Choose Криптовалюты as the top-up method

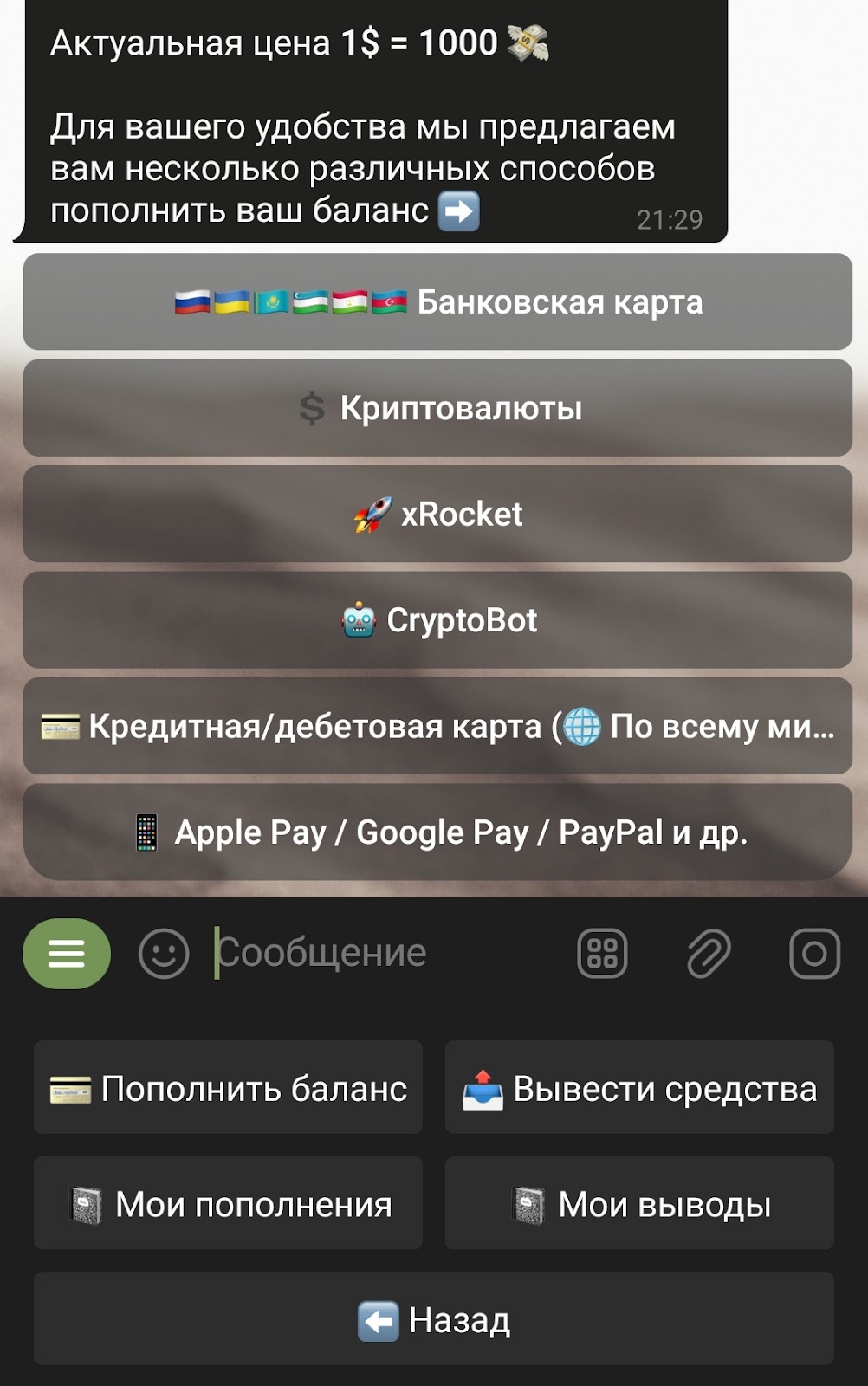[x=437, y=408]
